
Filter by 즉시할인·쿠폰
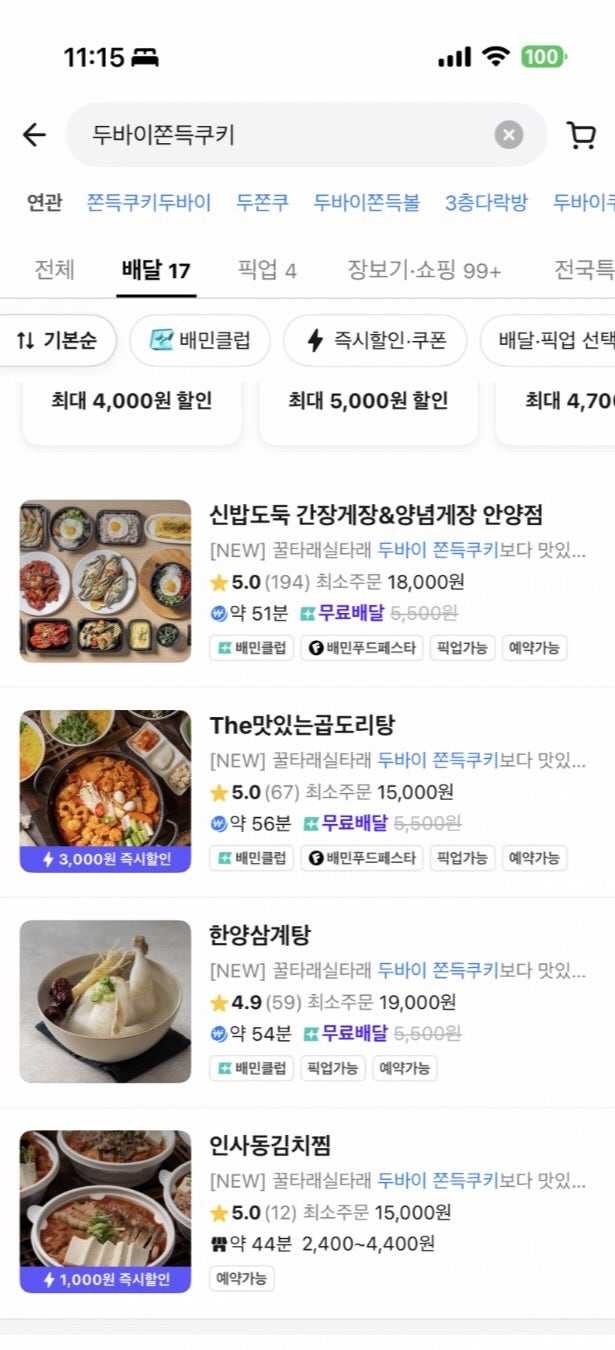(x=375, y=341)
